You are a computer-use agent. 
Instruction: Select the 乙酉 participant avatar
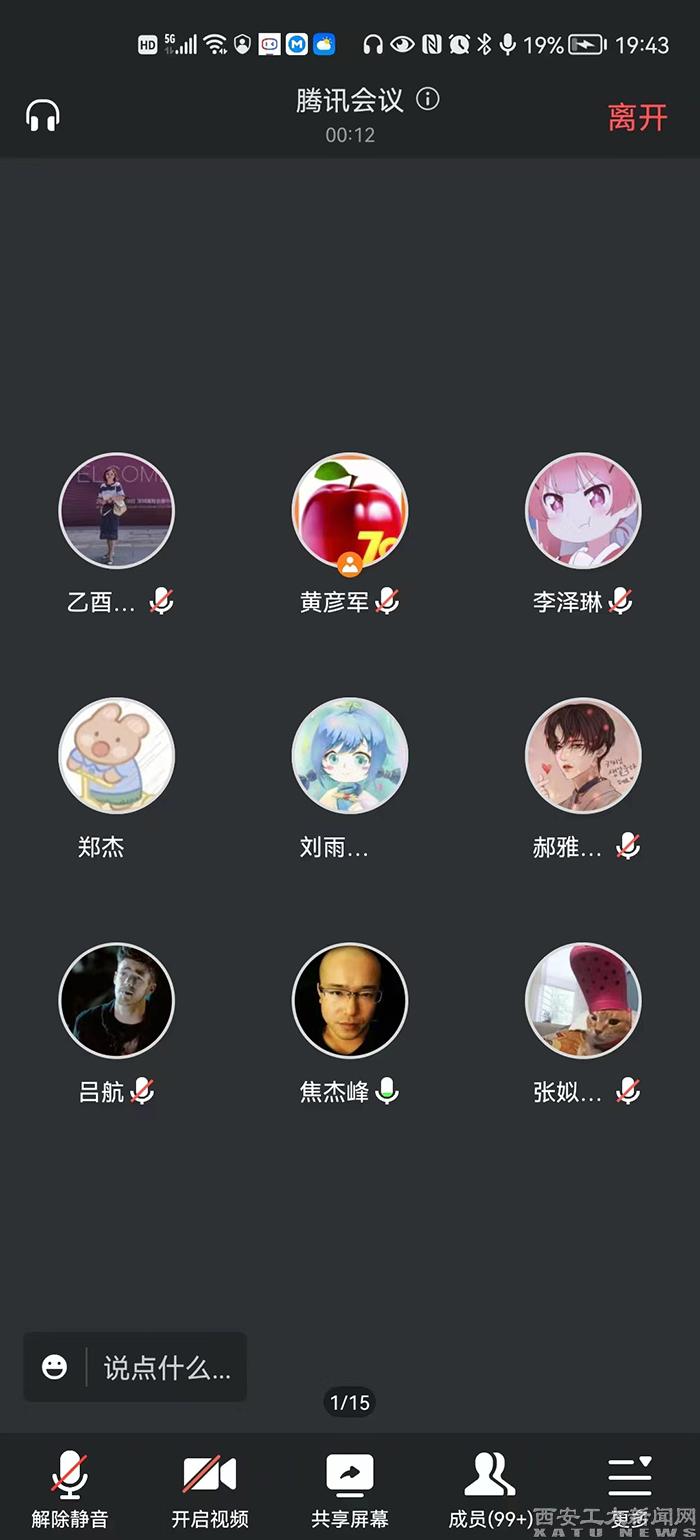tap(116, 511)
